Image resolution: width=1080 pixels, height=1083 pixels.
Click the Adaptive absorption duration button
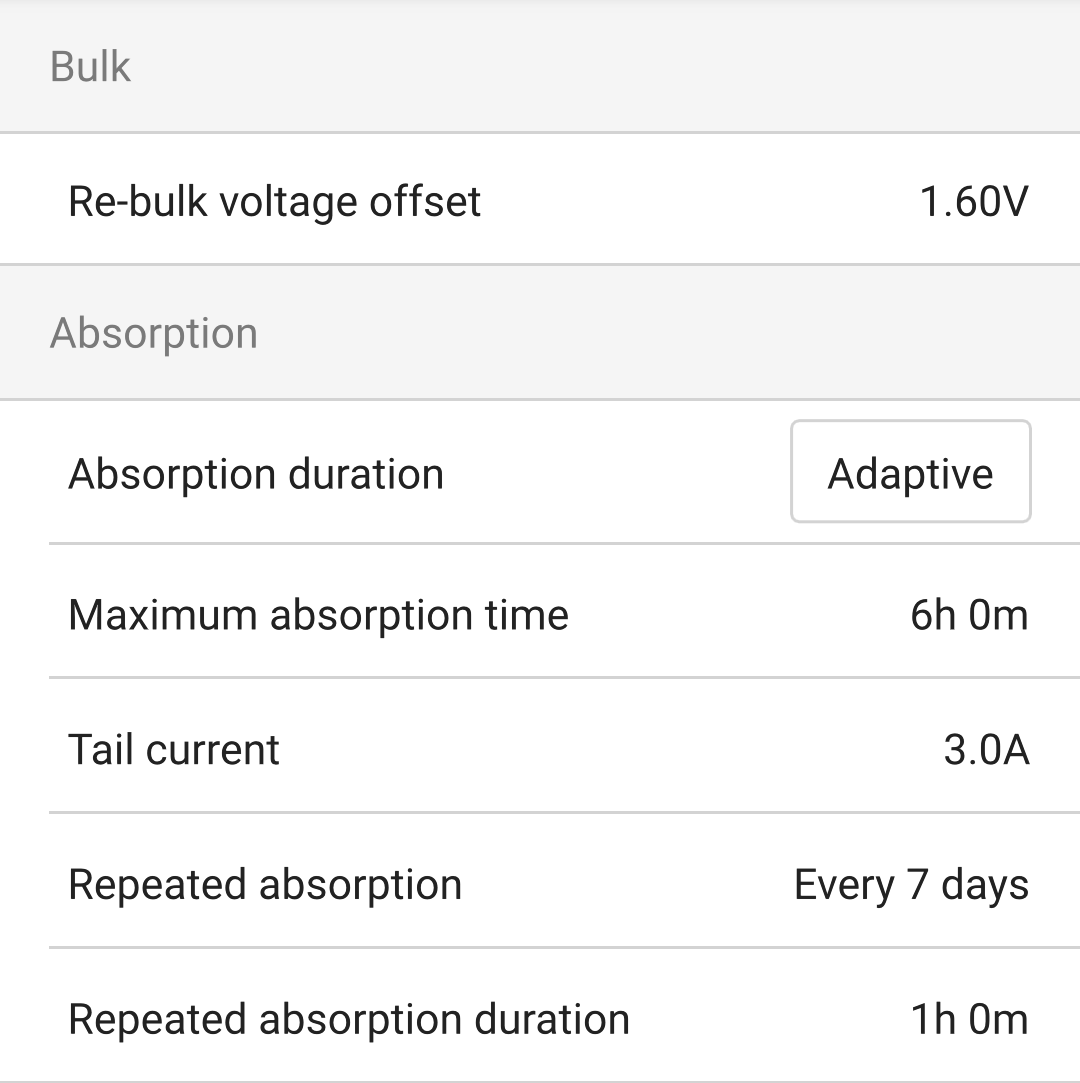[910, 471]
